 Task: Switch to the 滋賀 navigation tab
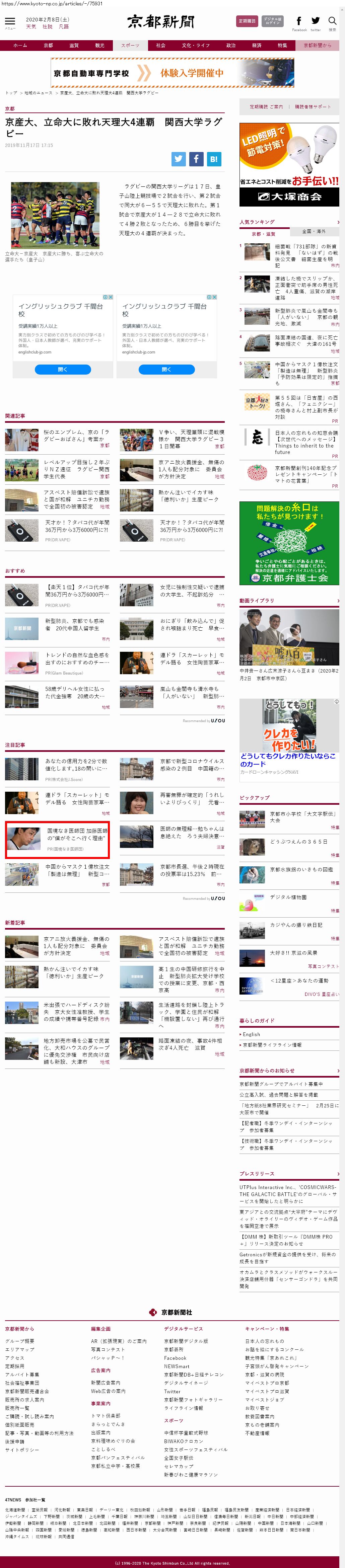[x=74, y=45]
